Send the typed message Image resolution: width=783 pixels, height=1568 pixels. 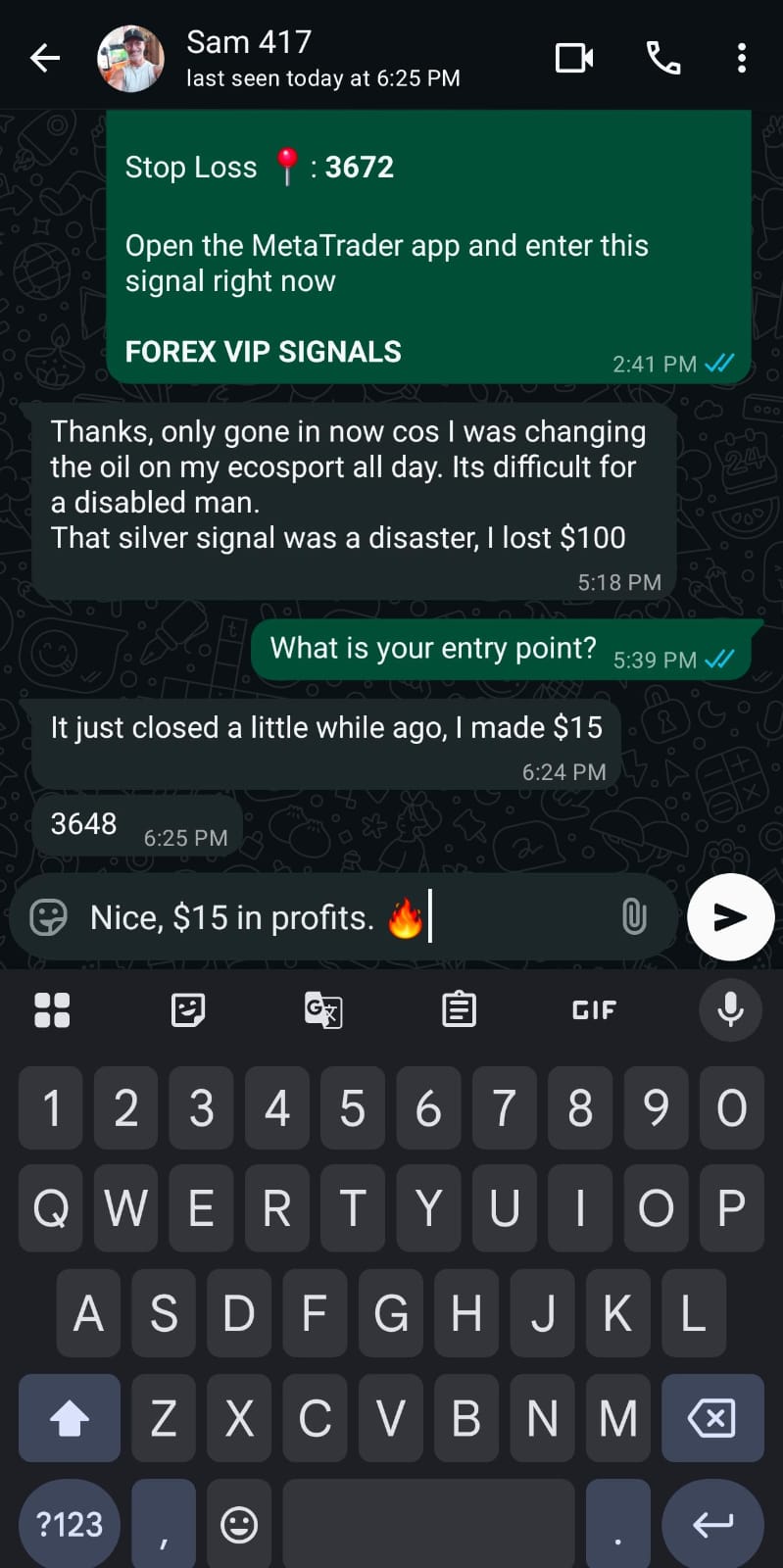click(x=730, y=917)
